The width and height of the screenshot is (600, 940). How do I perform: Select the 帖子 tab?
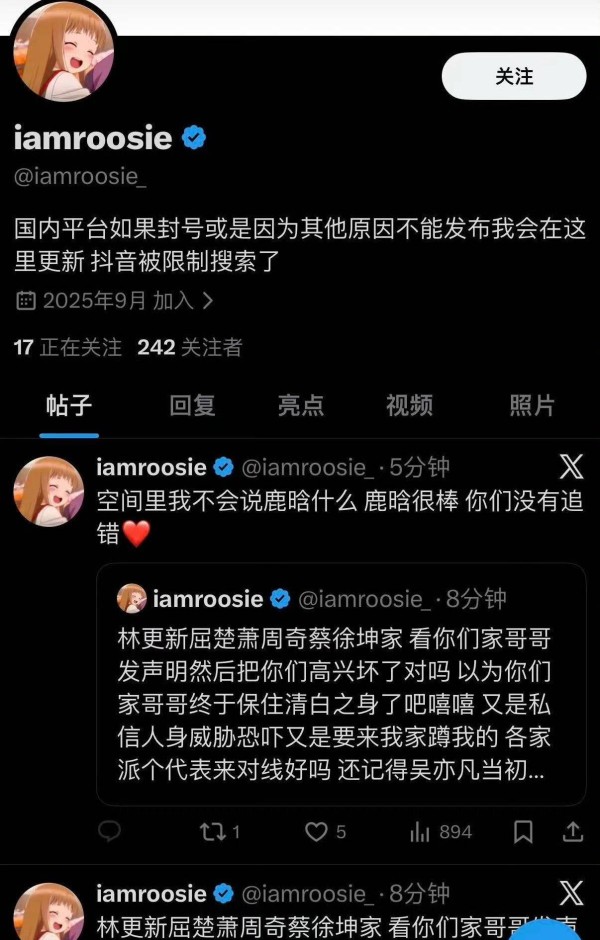point(69,405)
